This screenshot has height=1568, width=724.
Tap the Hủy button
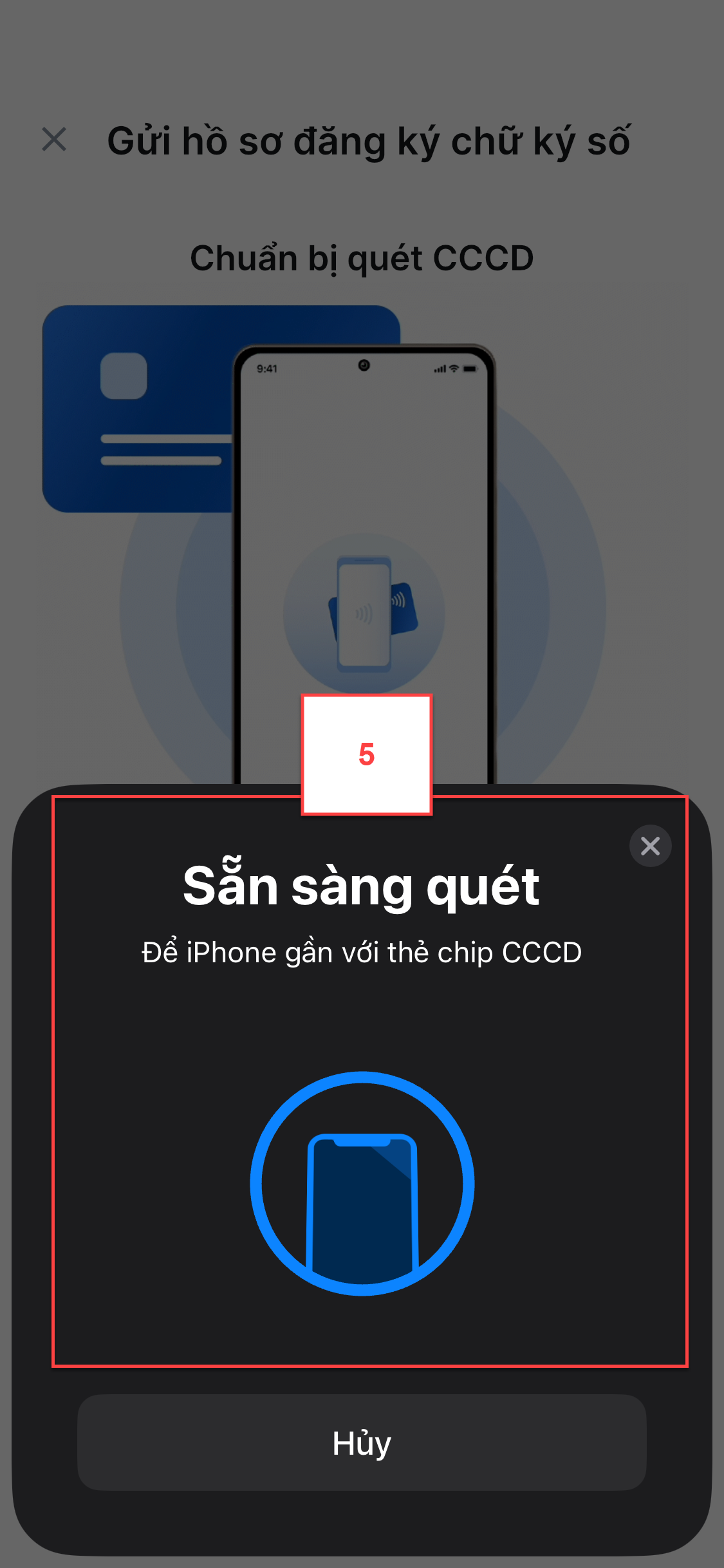pyautogui.click(x=362, y=1442)
